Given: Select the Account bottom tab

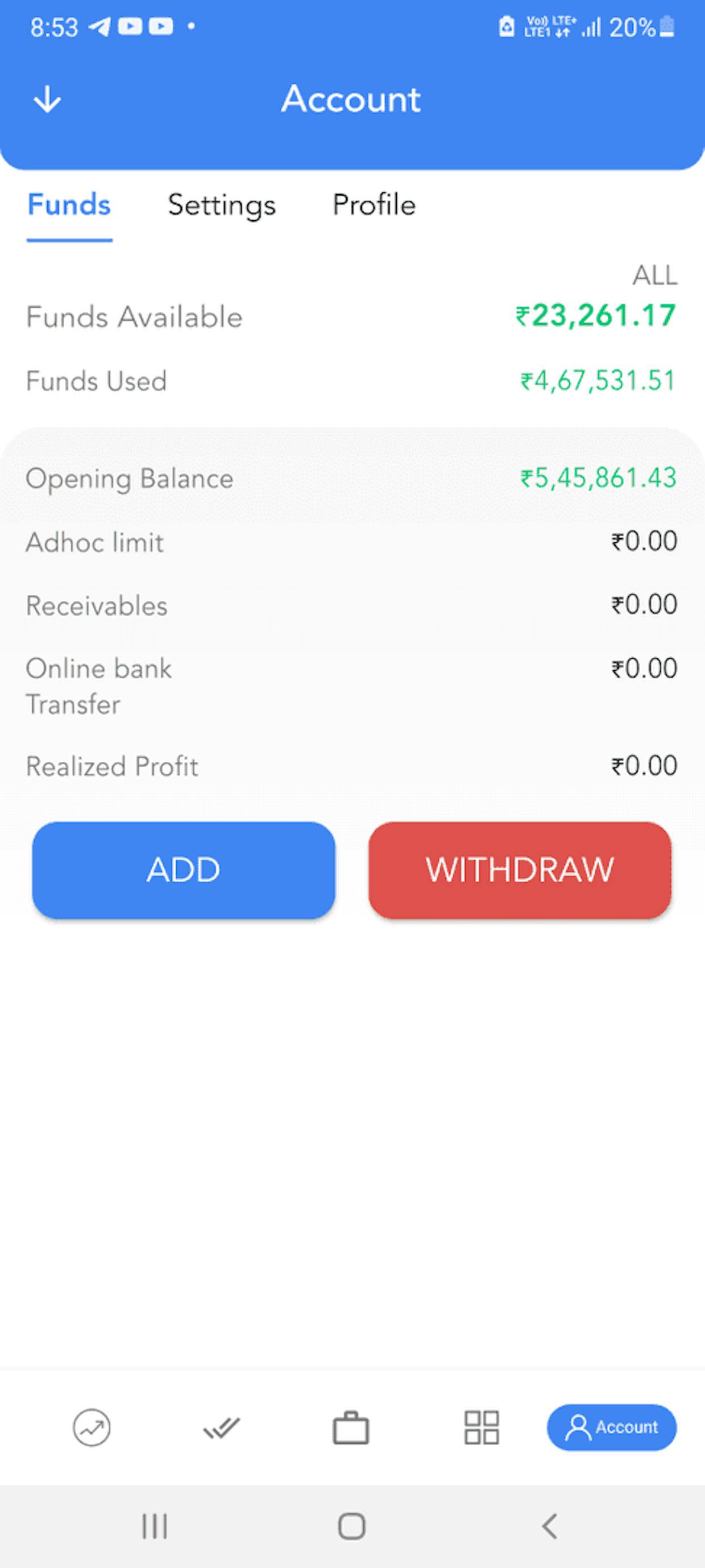Looking at the screenshot, I should pyautogui.click(x=611, y=1427).
